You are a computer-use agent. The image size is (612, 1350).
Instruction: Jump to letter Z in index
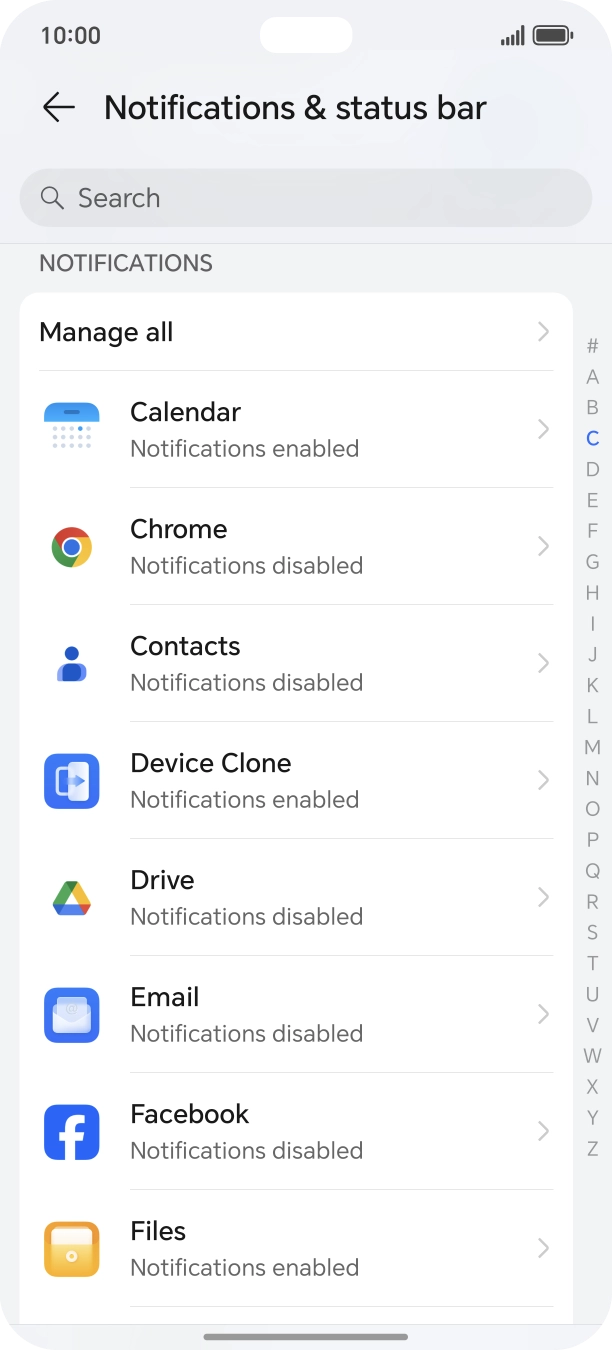[592, 1148]
